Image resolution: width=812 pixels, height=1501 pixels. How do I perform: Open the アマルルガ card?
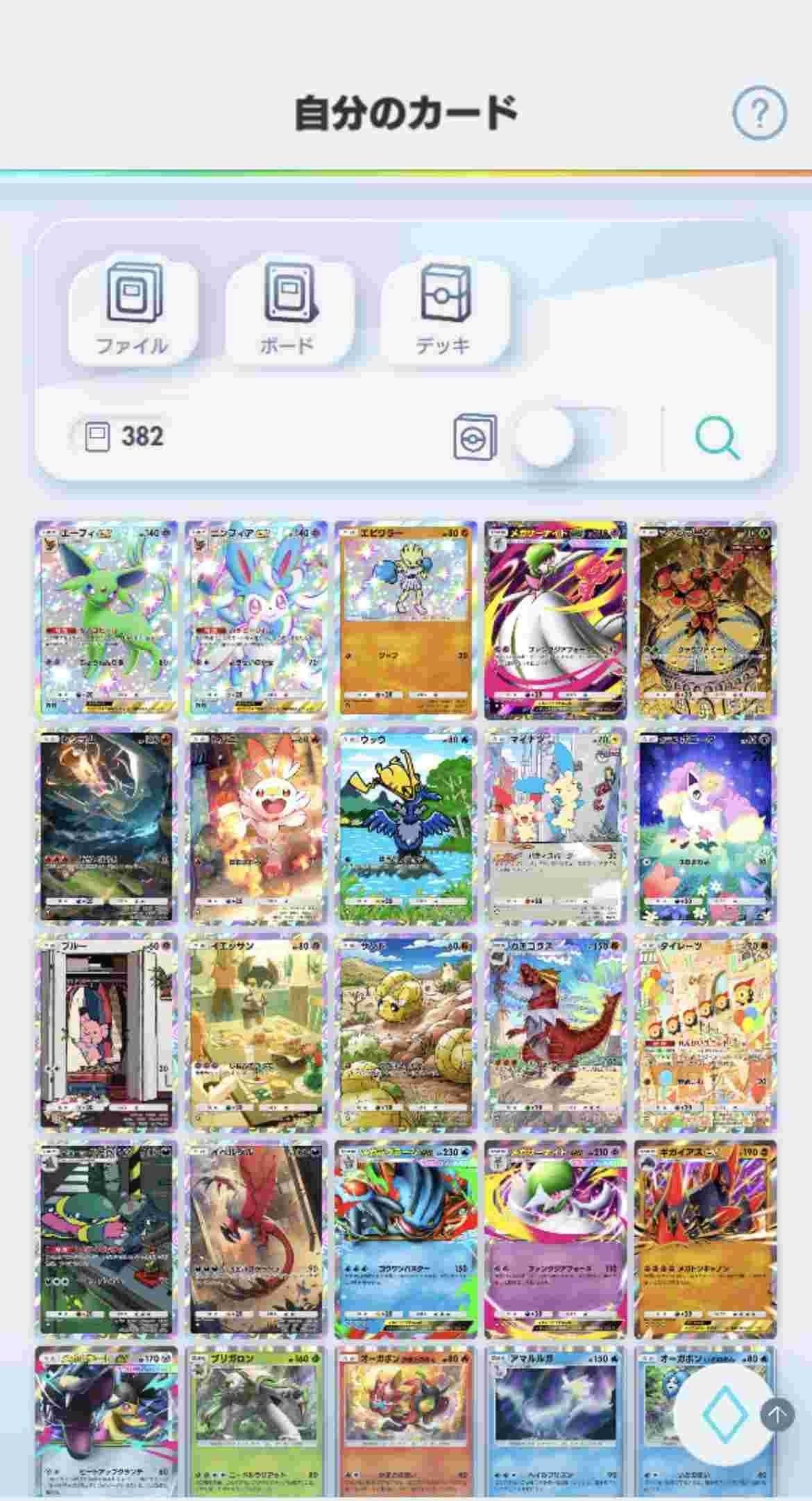[x=555, y=1423]
